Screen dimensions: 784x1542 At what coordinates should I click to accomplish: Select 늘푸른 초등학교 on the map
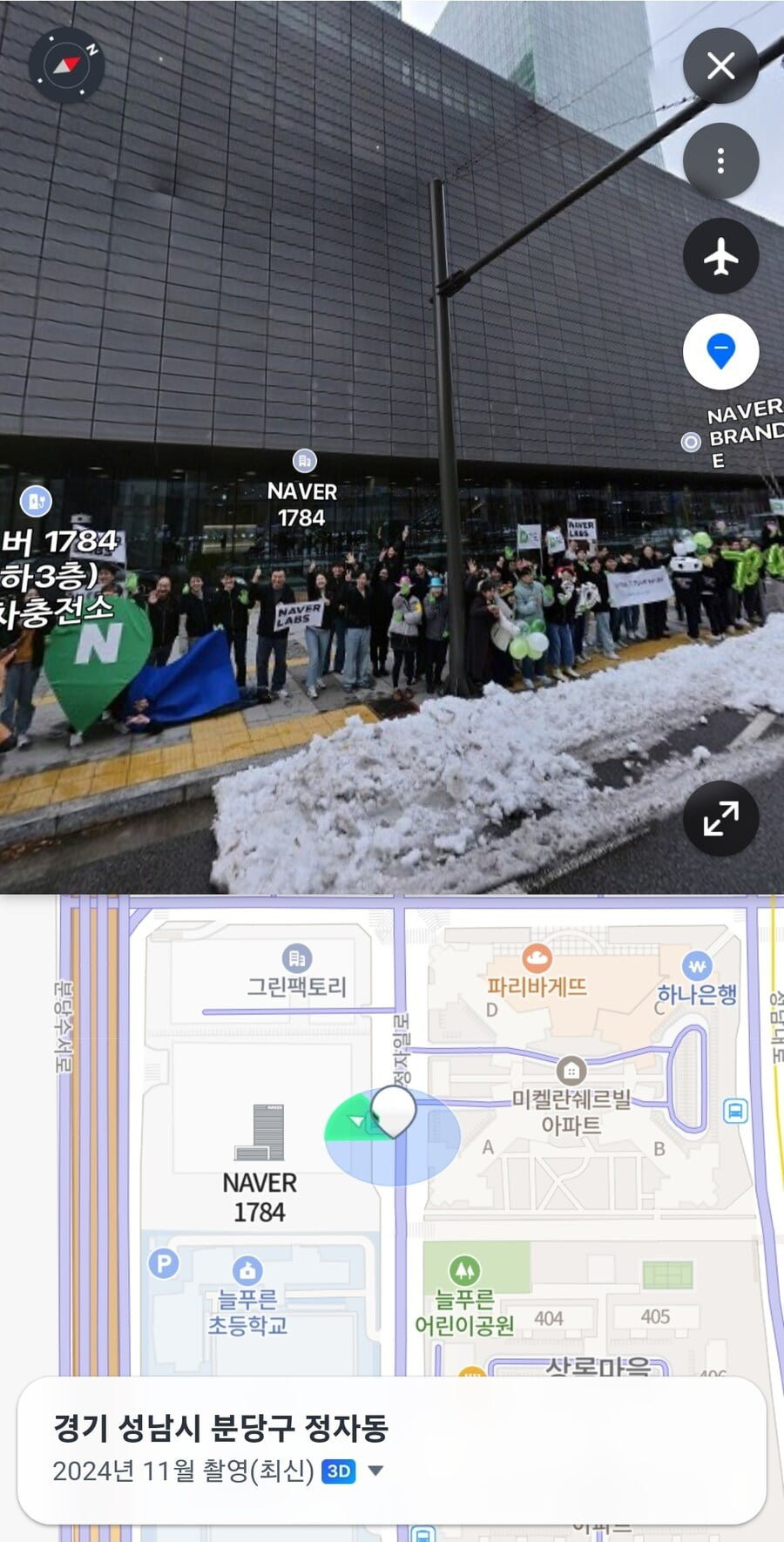[247, 1298]
